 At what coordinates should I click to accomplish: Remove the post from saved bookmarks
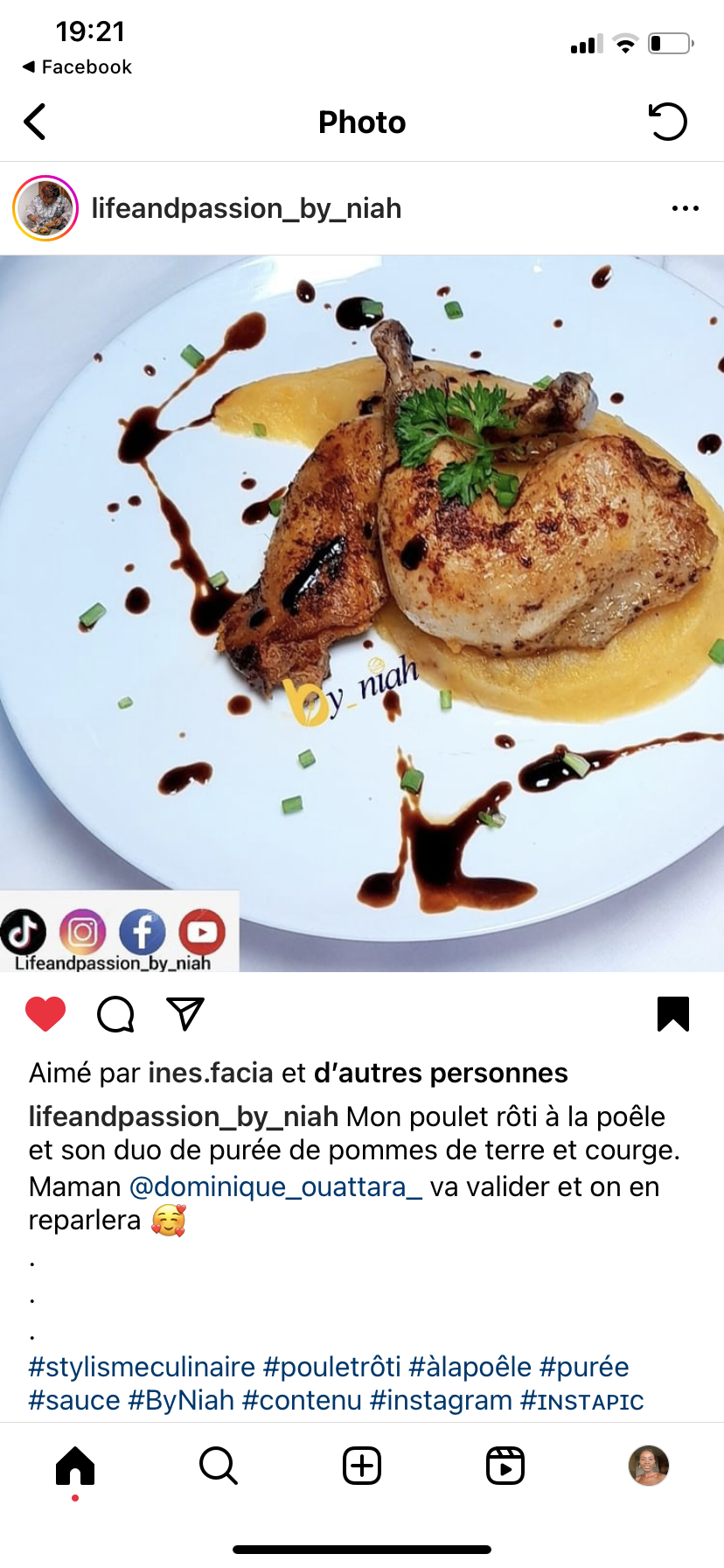(673, 1014)
